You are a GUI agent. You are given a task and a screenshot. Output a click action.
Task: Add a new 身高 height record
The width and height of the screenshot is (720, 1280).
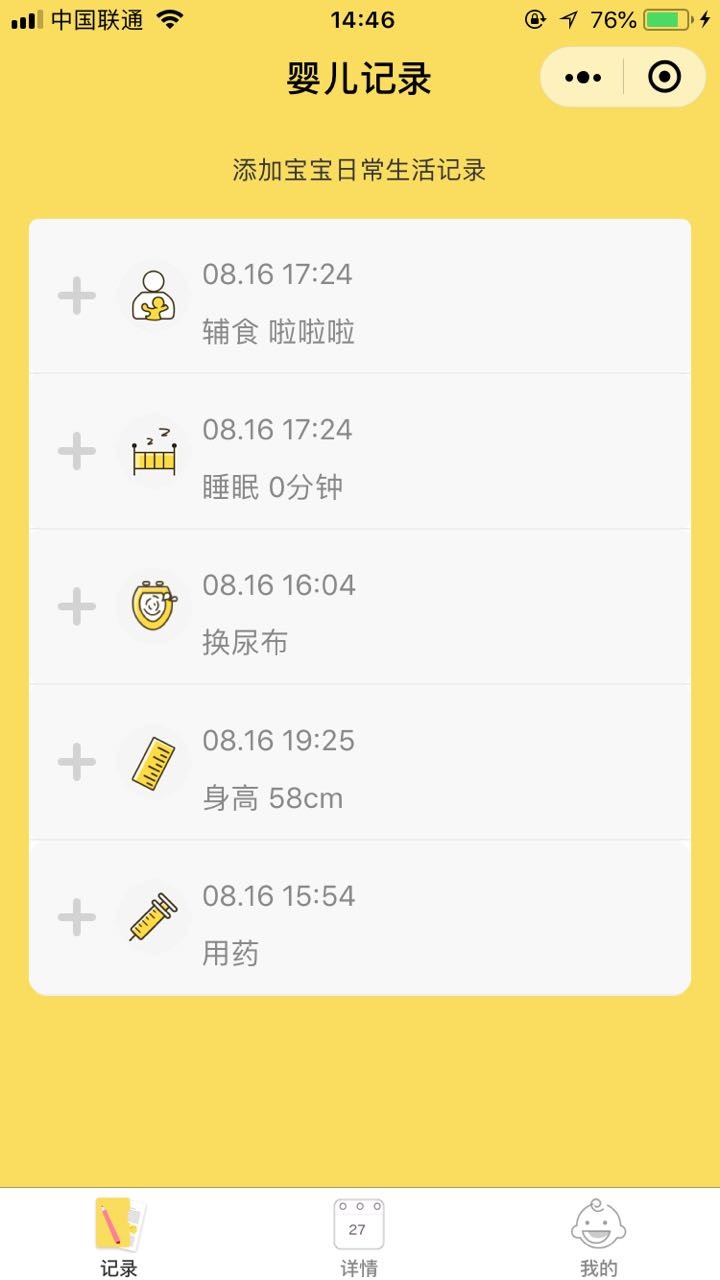pos(77,762)
